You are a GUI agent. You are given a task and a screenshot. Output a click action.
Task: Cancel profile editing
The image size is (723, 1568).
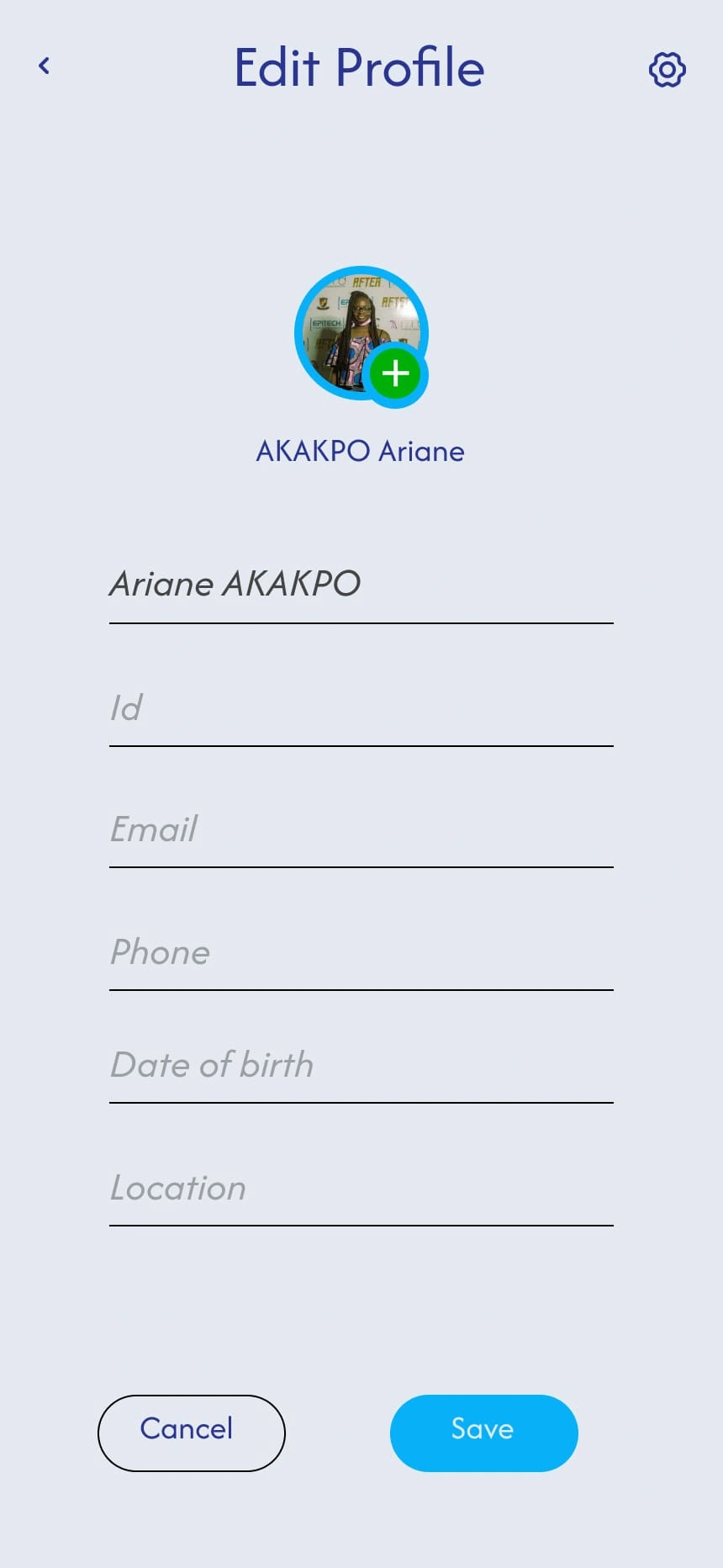(x=192, y=1433)
